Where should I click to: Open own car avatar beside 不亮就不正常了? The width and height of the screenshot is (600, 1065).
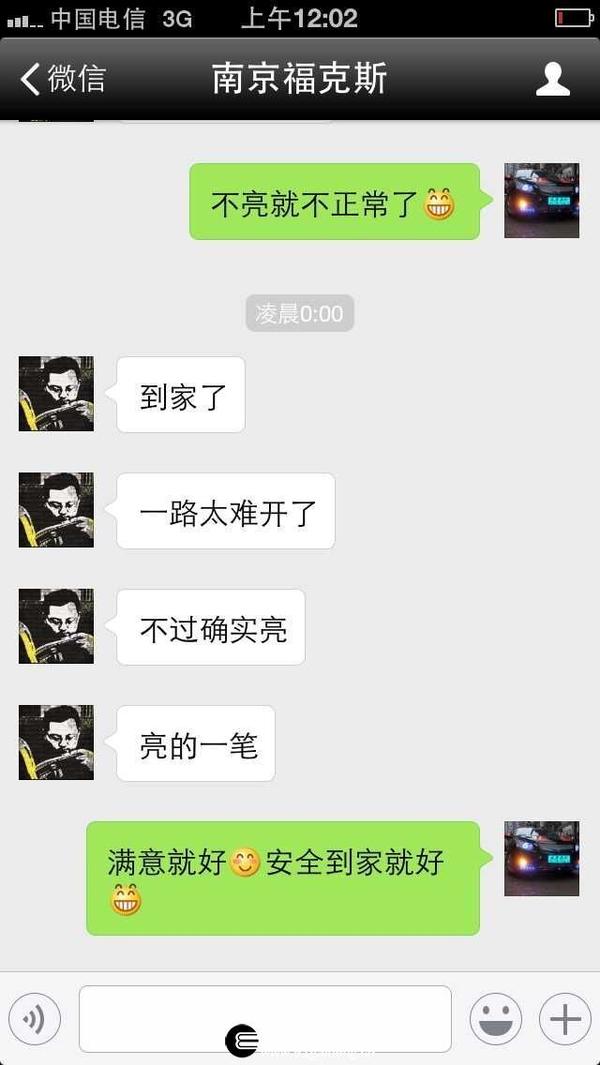click(x=542, y=200)
